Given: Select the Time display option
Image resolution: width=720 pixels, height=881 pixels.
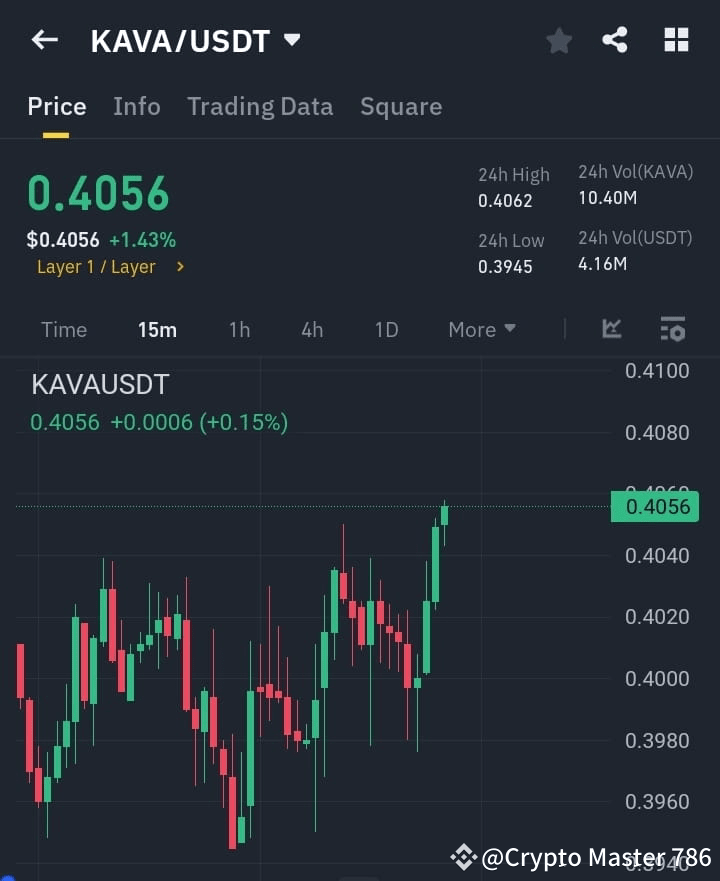Looking at the screenshot, I should click(x=64, y=329).
